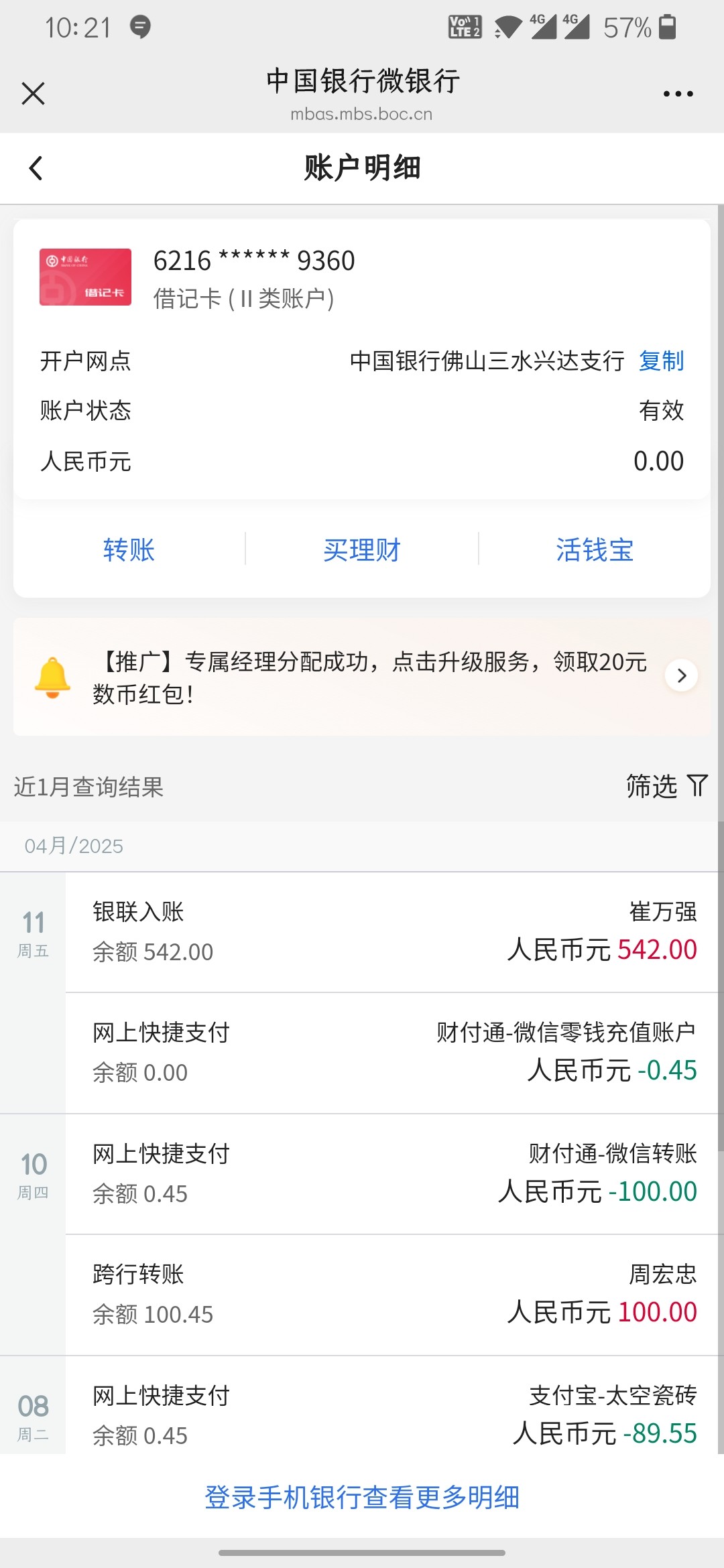724x1568 pixels.
Task: Filter transactions with 筛选
Action: pos(666,786)
